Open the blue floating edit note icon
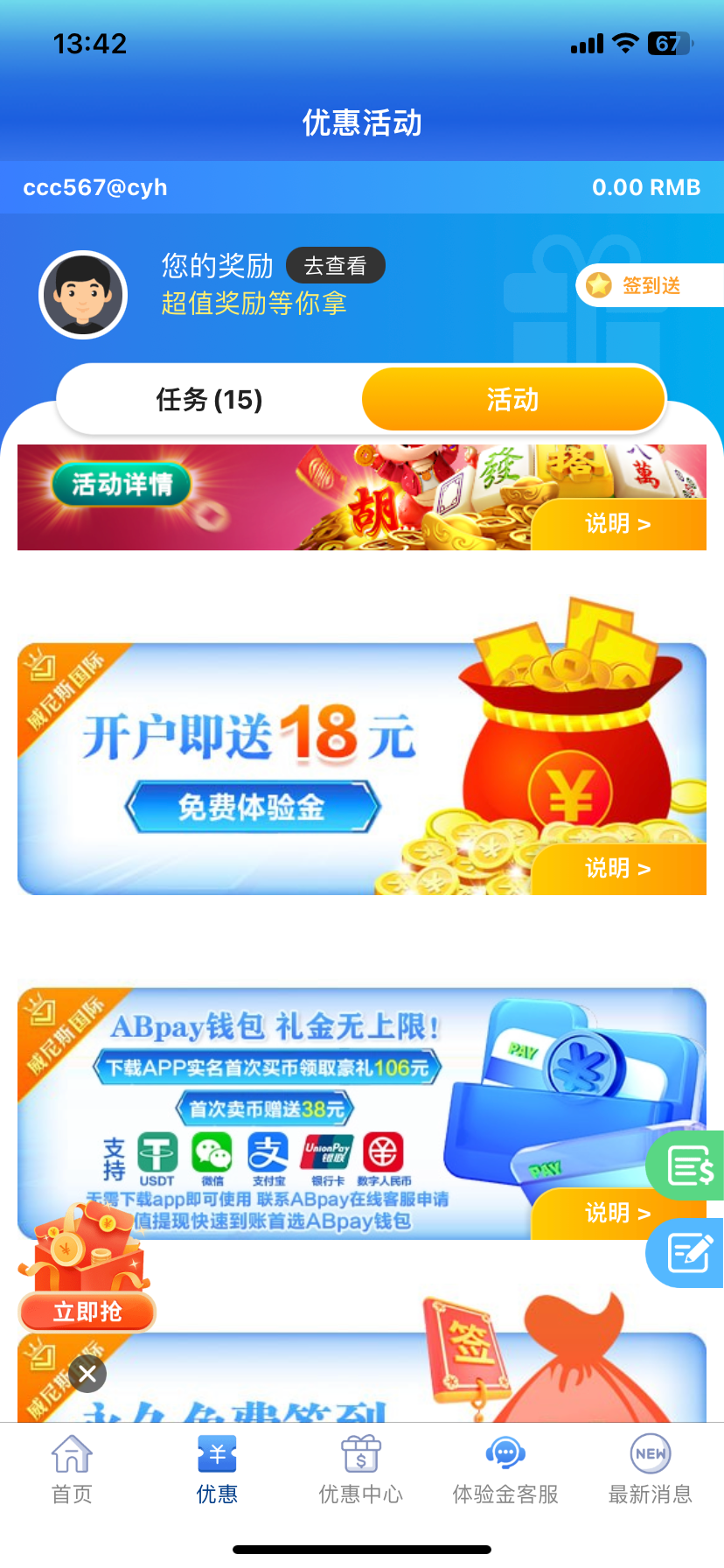This screenshot has height=1568, width=724. (x=689, y=1253)
